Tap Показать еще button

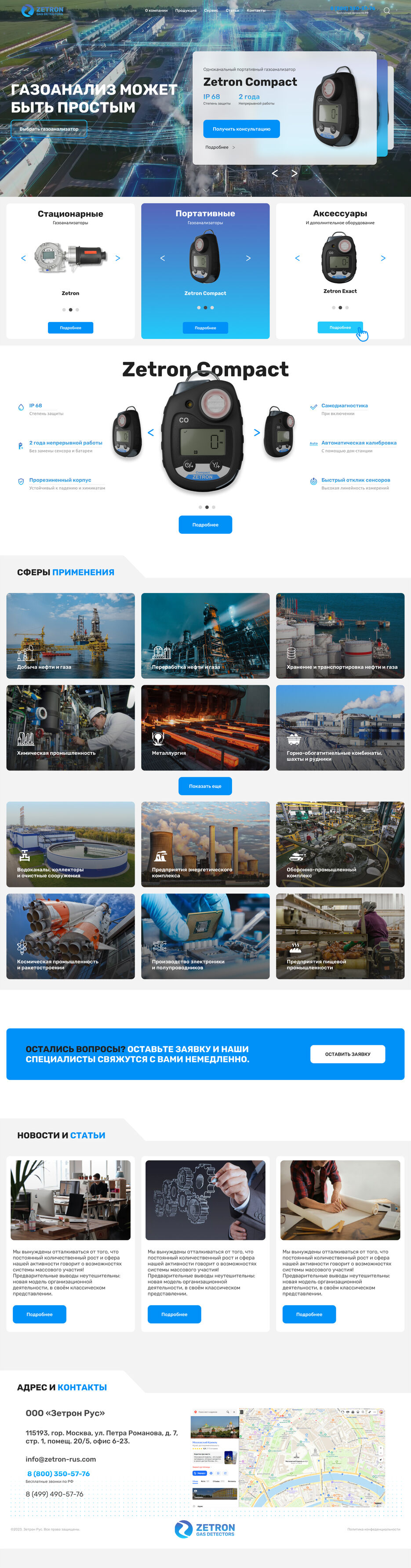tap(205, 786)
